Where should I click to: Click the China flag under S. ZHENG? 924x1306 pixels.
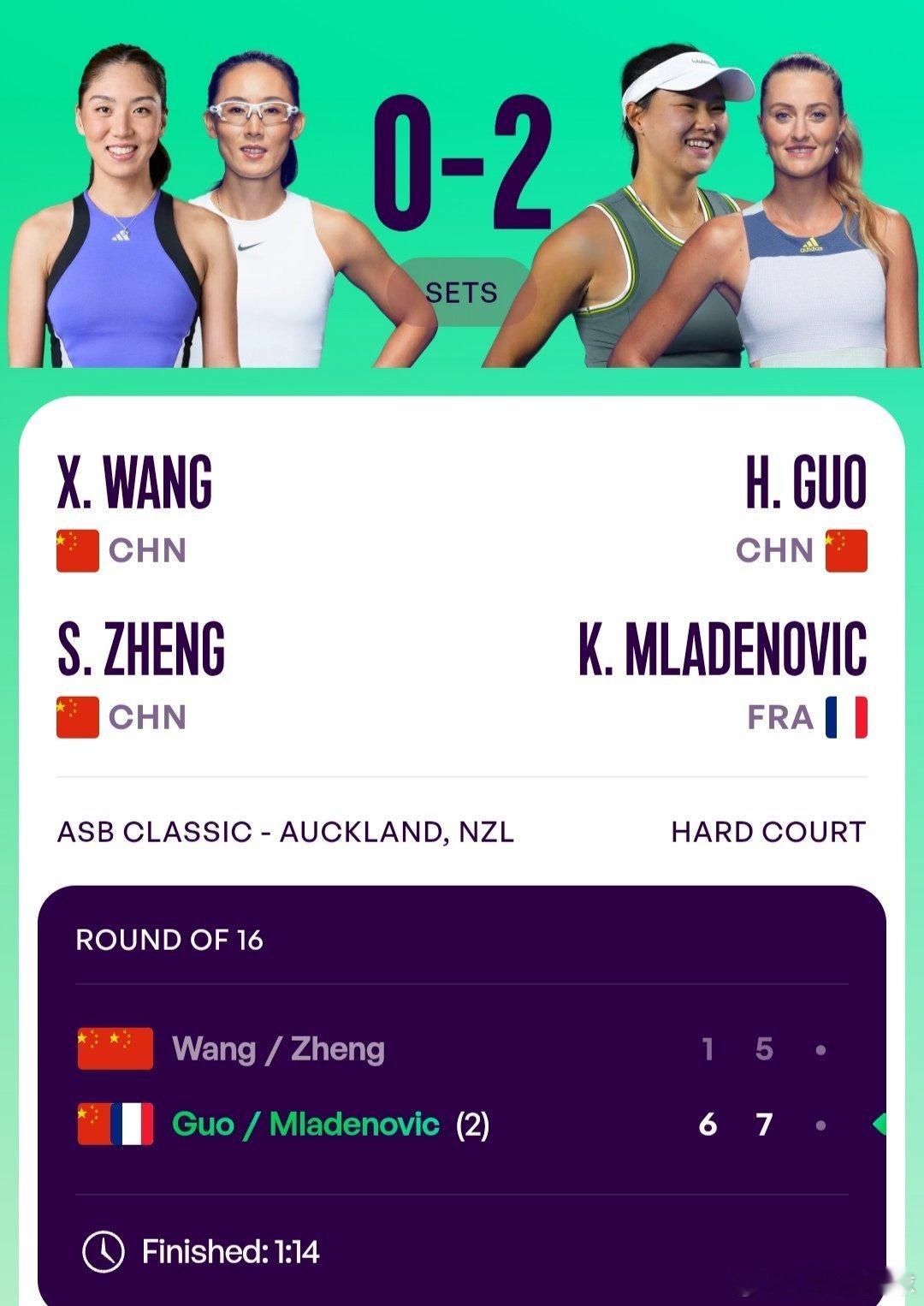(x=76, y=719)
